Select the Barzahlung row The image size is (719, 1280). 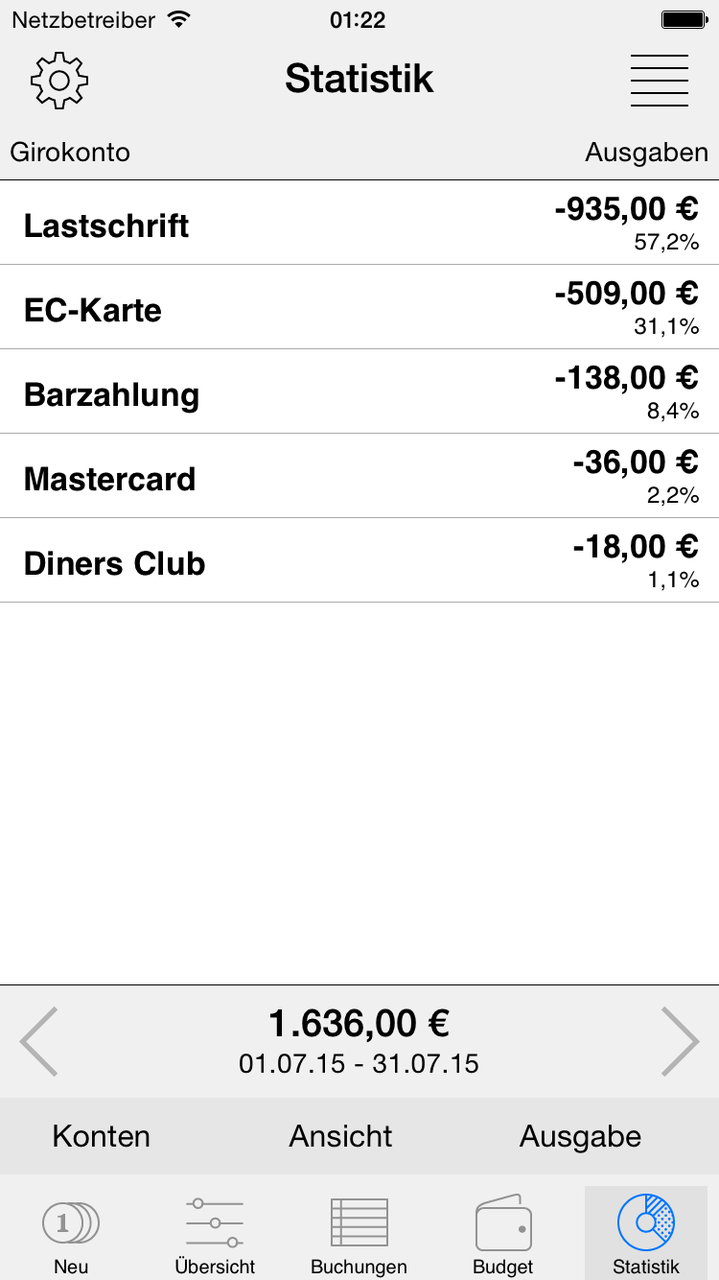360,392
